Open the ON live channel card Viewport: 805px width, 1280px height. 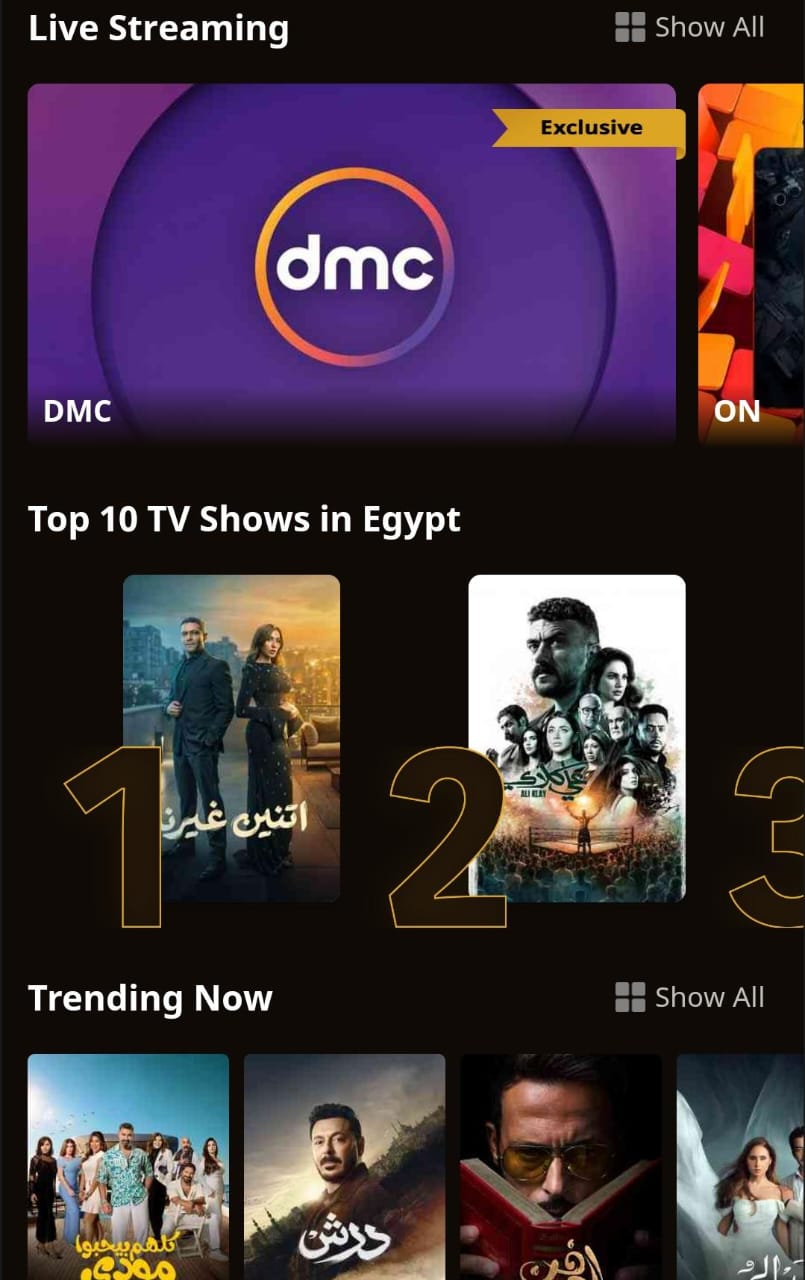point(751,262)
